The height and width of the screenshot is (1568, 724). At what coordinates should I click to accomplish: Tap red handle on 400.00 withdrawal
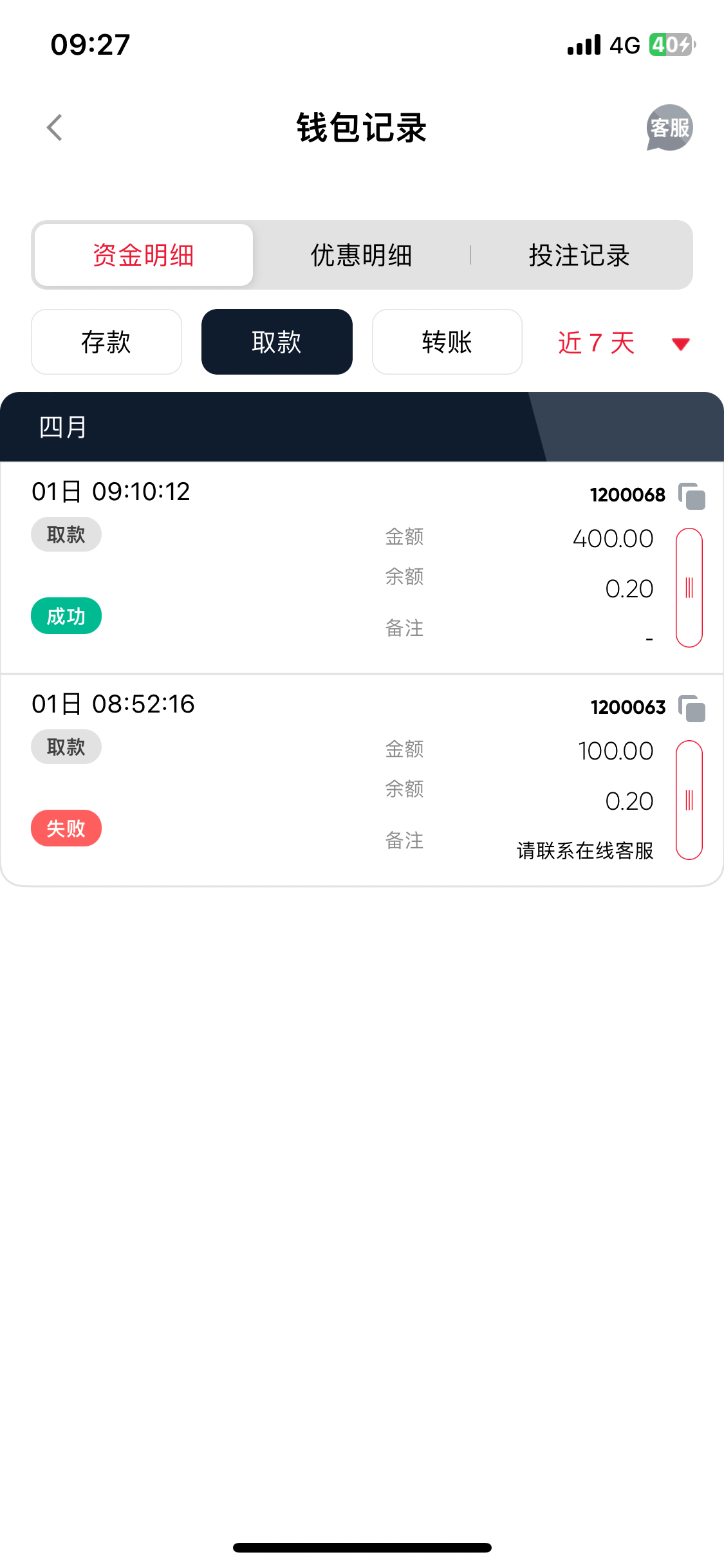(689, 588)
